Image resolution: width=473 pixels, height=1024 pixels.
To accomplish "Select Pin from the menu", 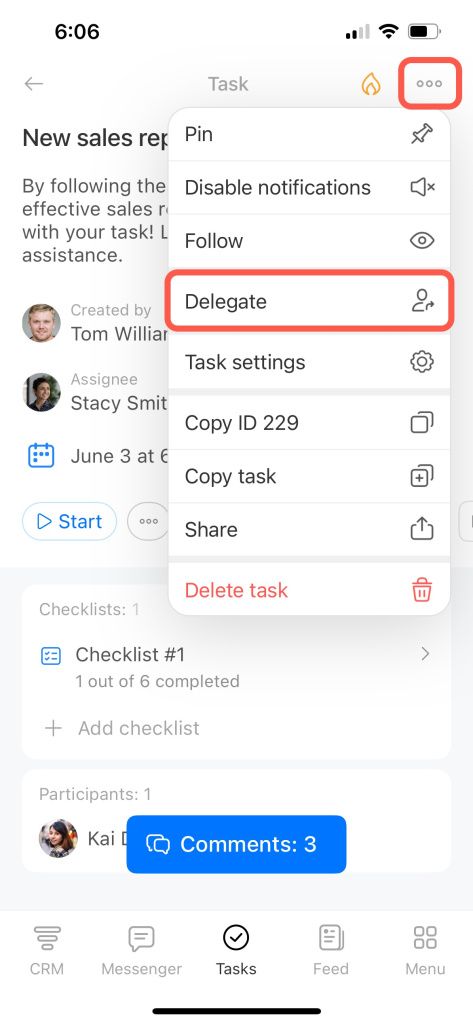I will pos(309,135).
